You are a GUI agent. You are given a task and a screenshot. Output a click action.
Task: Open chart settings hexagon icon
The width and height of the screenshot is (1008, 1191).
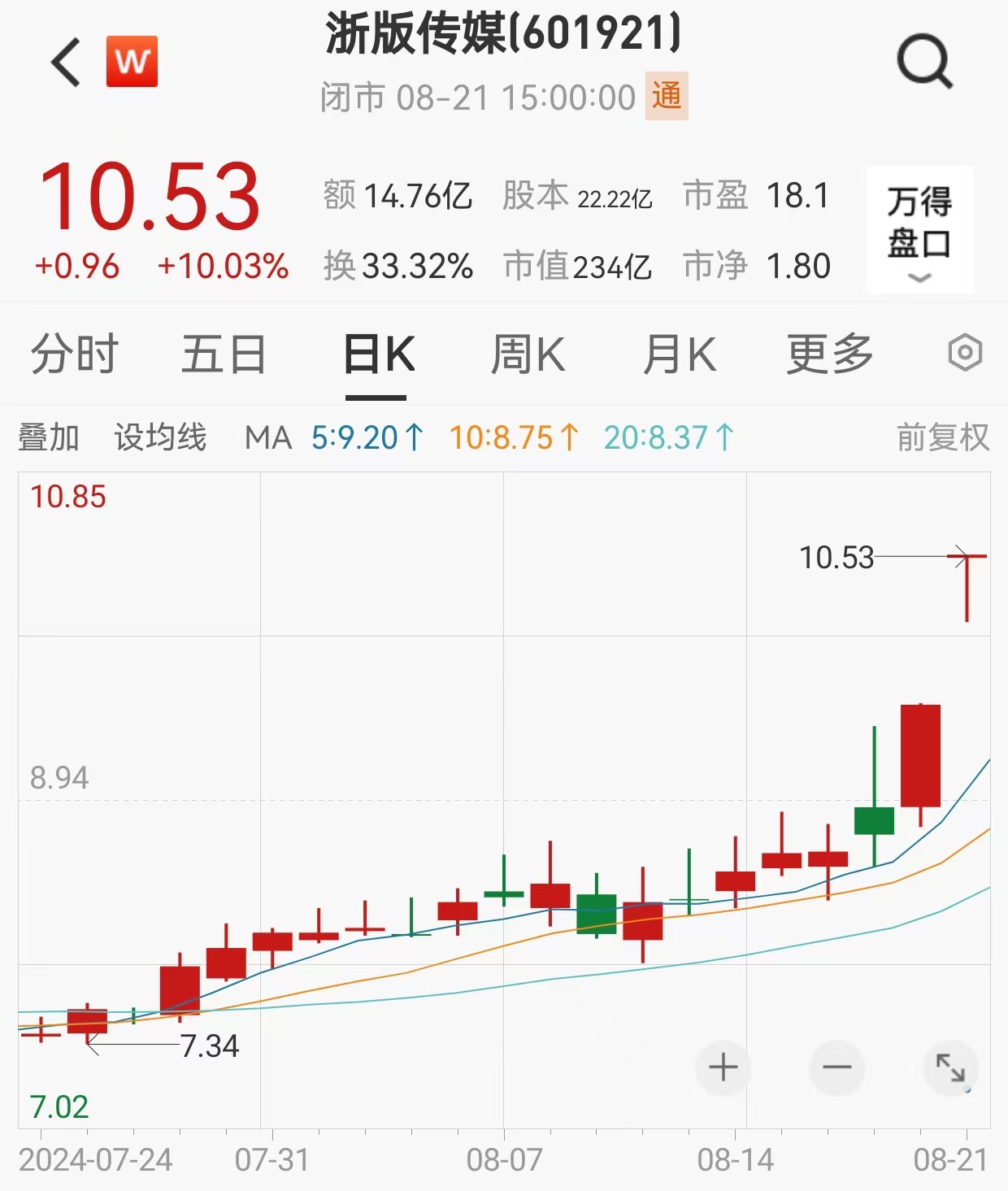(x=965, y=354)
